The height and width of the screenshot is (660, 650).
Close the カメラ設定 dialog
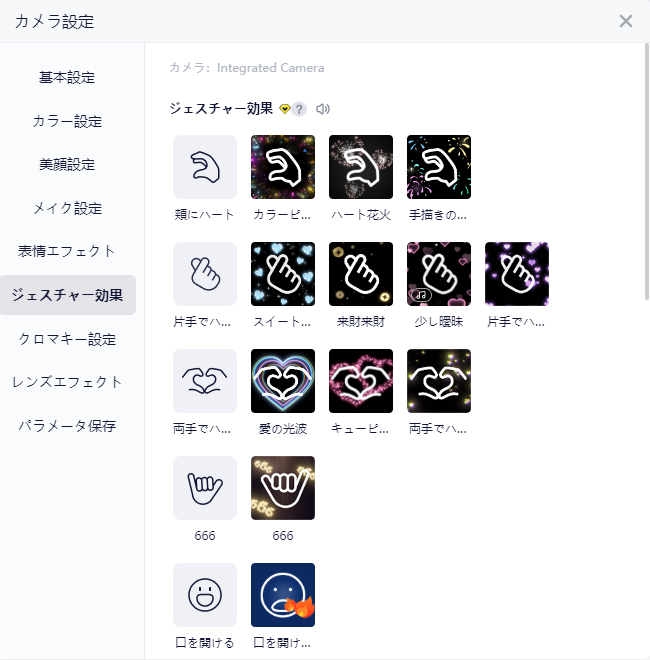point(626,21)
